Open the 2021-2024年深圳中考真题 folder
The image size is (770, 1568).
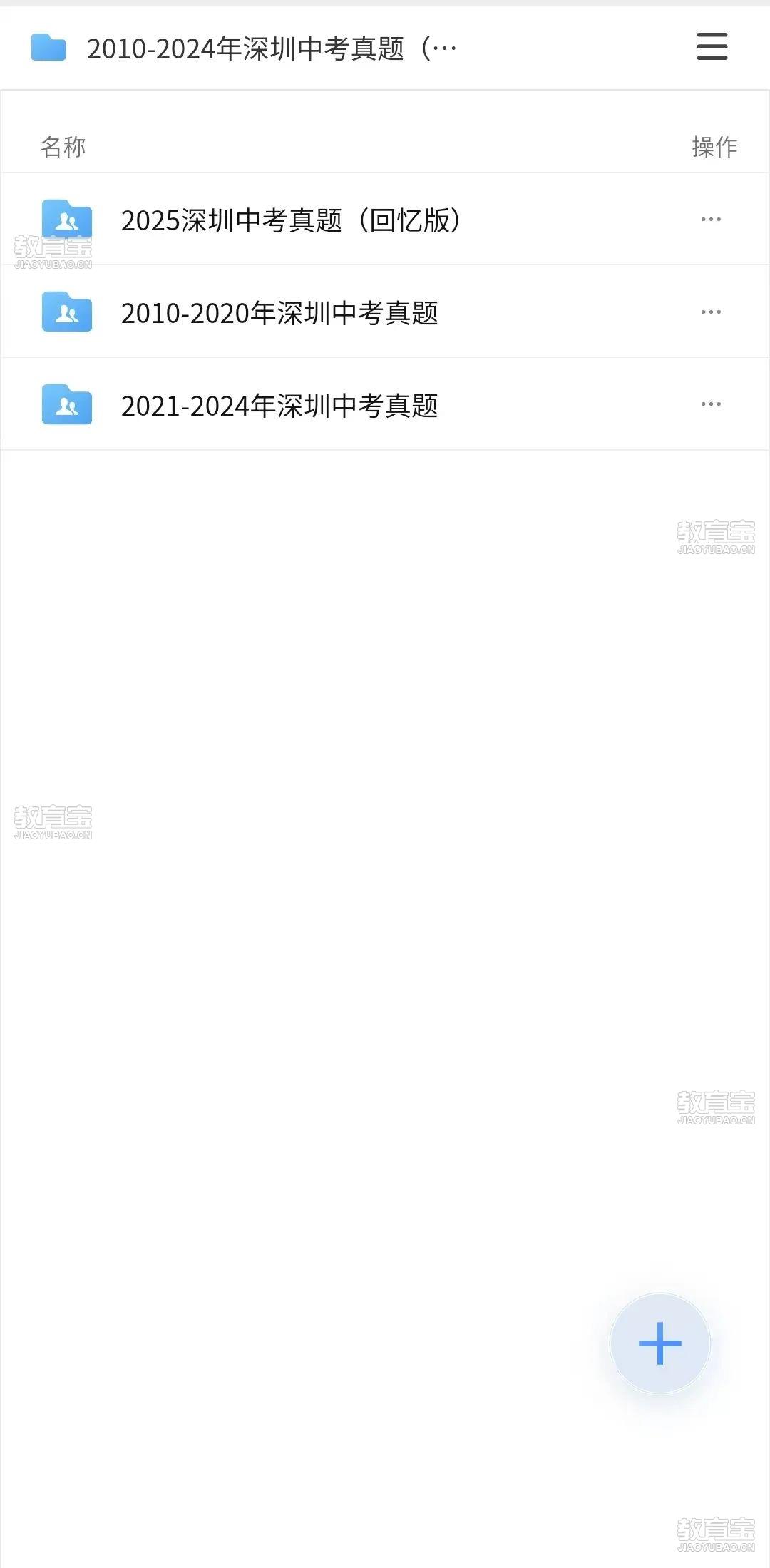click(279, 406)
